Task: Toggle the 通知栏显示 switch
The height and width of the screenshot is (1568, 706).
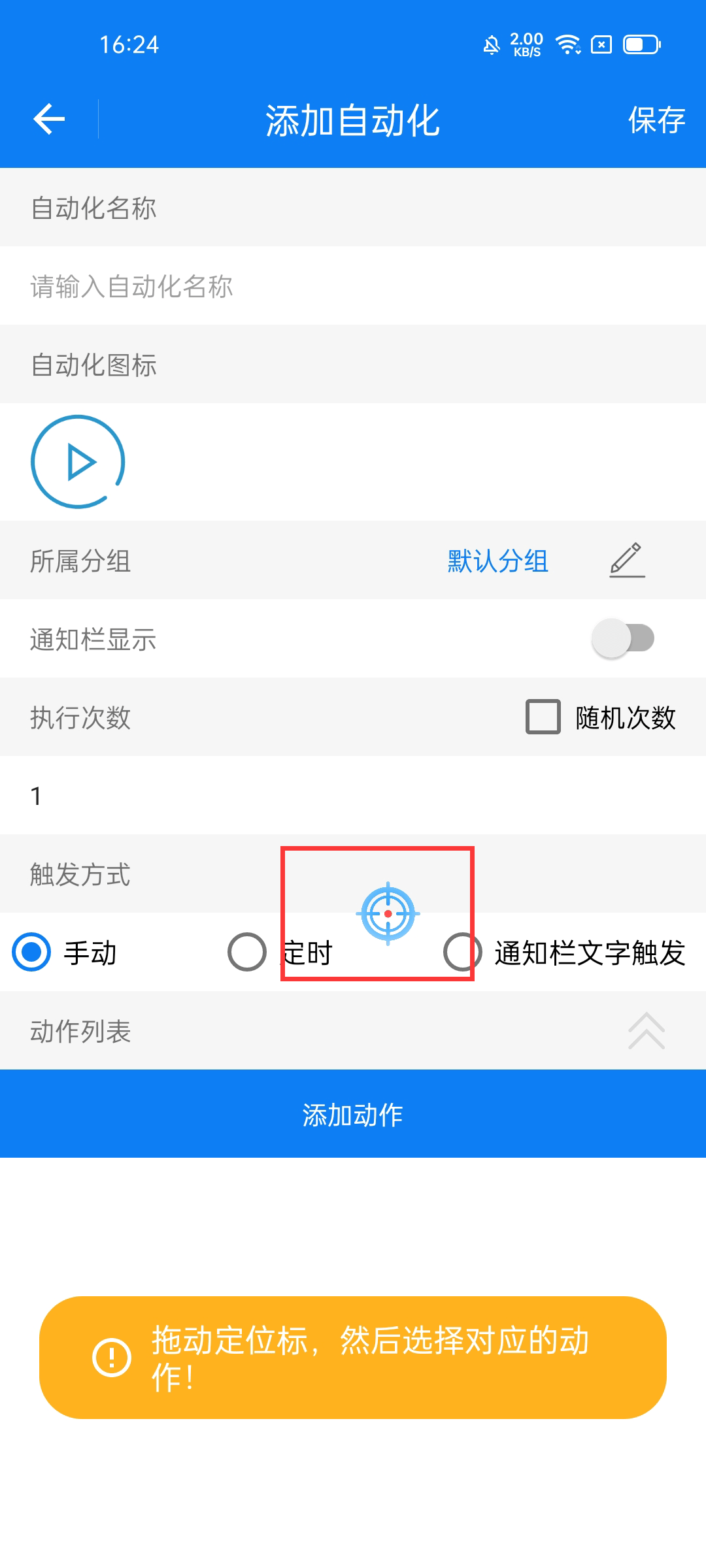Action: coord(622,638)
